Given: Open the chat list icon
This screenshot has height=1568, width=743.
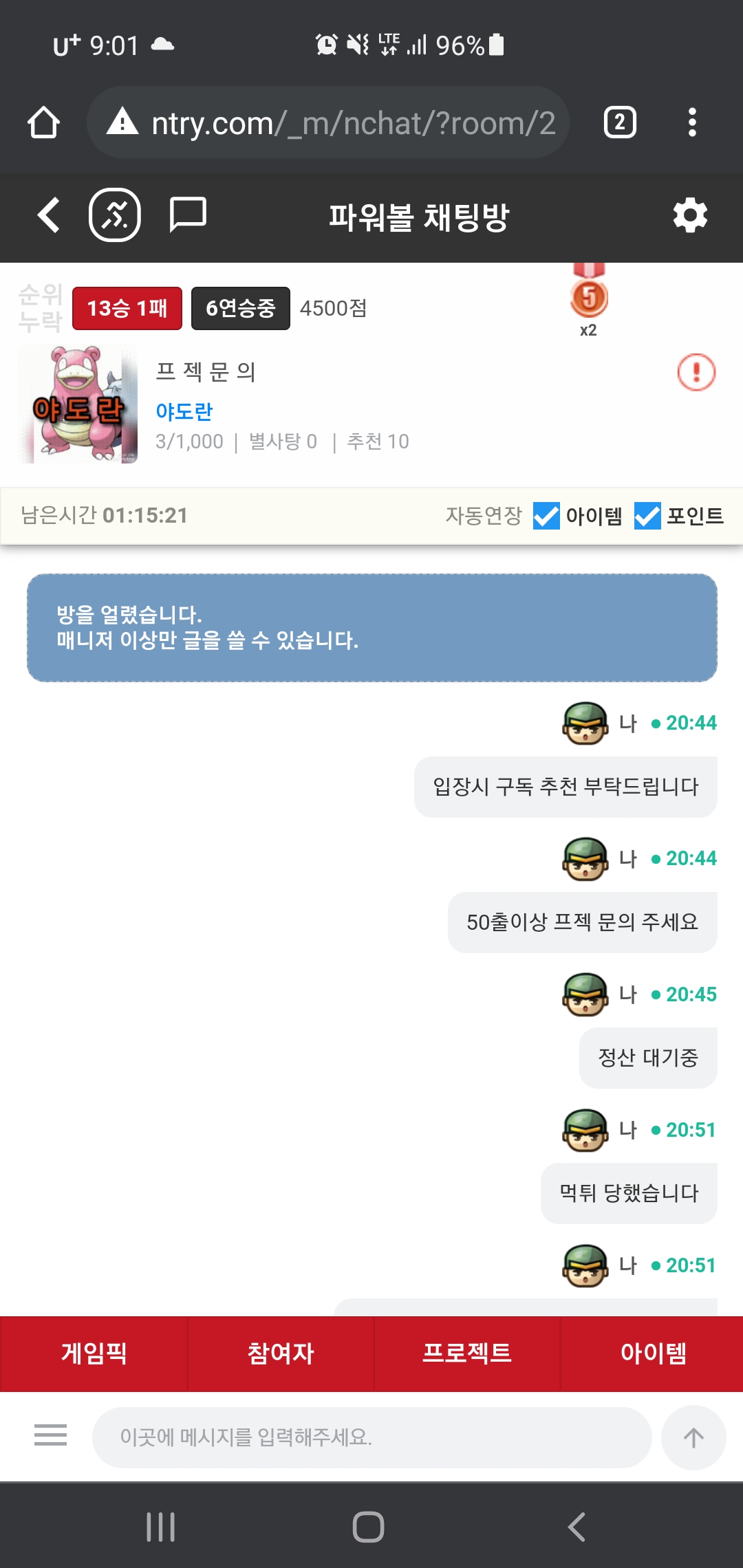Looking at the screenshot, I should click(187, 215).
